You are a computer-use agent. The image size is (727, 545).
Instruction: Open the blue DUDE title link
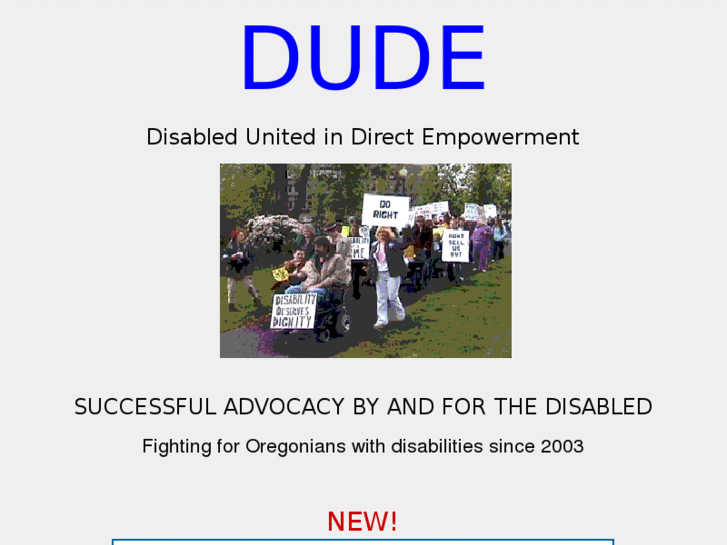(363, 60)
